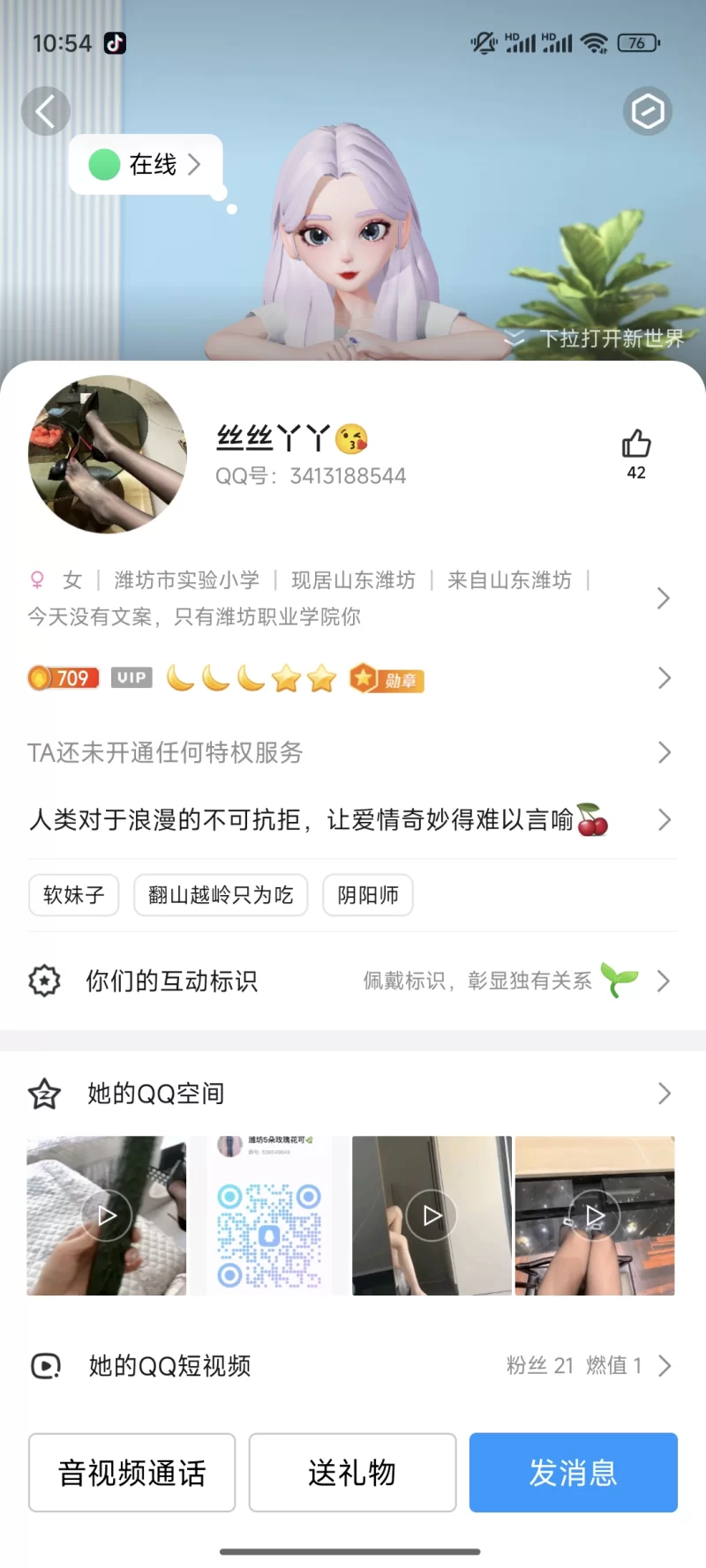The width and height of the screenshot is (706, 1568).
Task: Expand the personal info details row
Action: click(664, 598)
